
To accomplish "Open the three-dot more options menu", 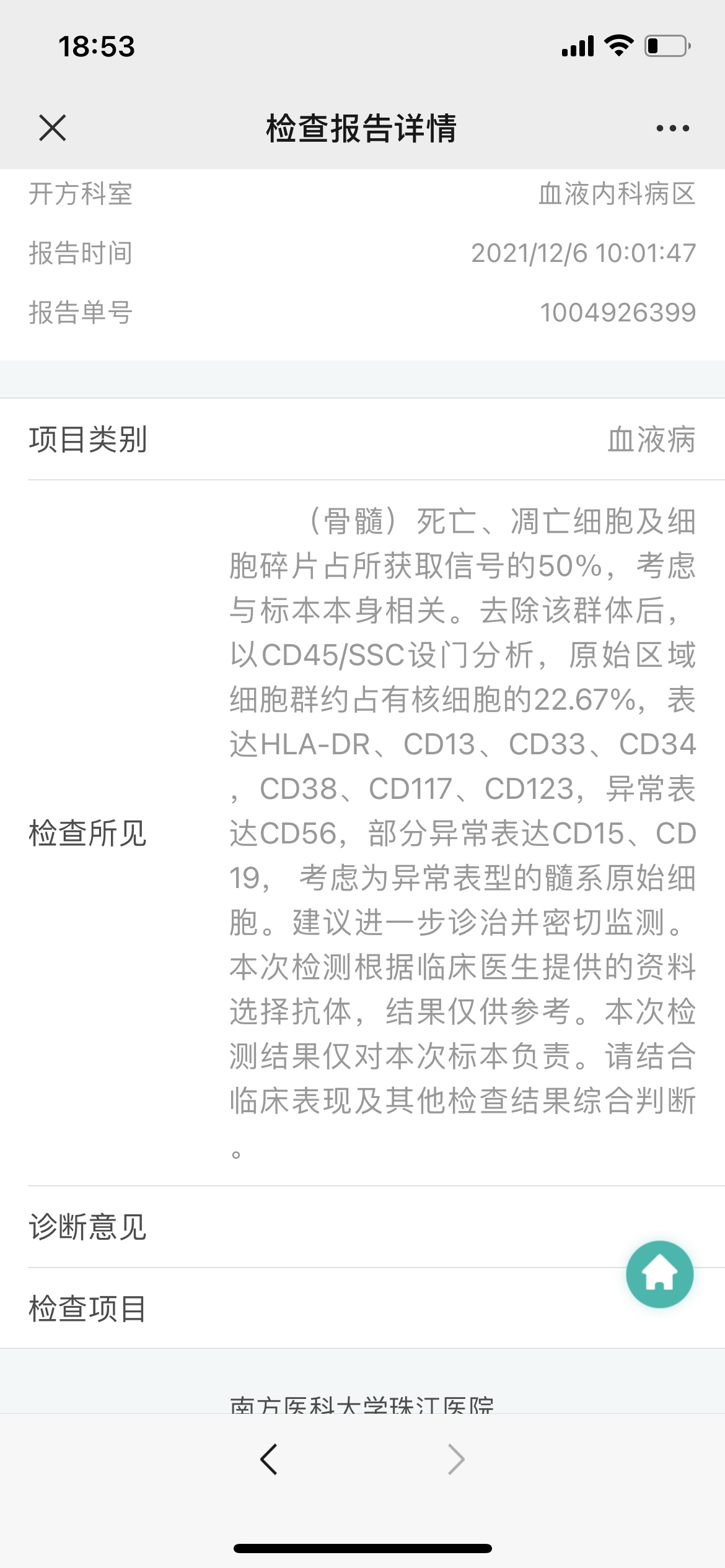I will point(672,128).
